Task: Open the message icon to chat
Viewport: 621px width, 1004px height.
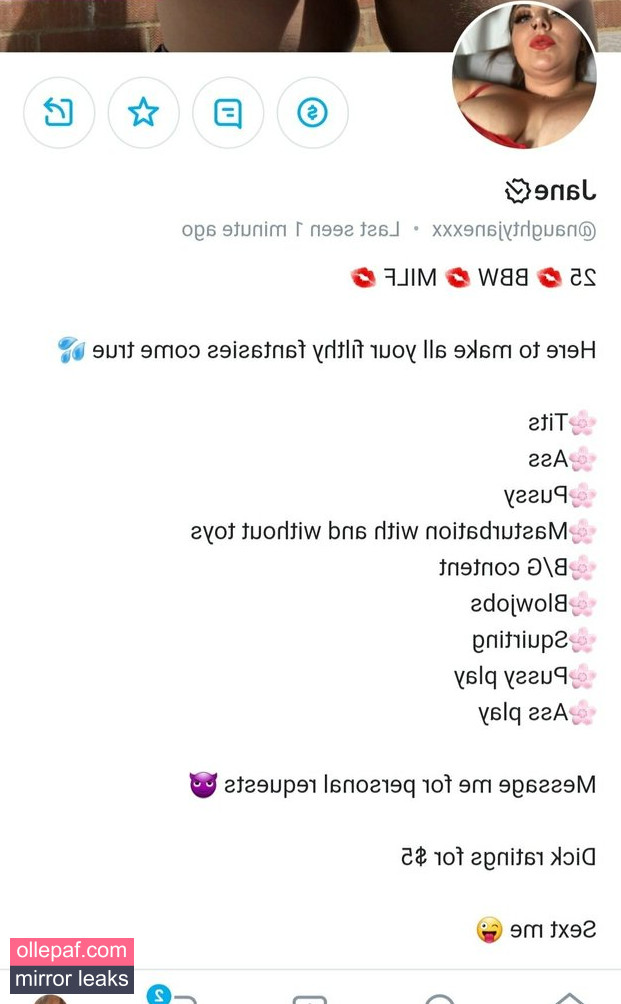Action: tap(228, 113)
